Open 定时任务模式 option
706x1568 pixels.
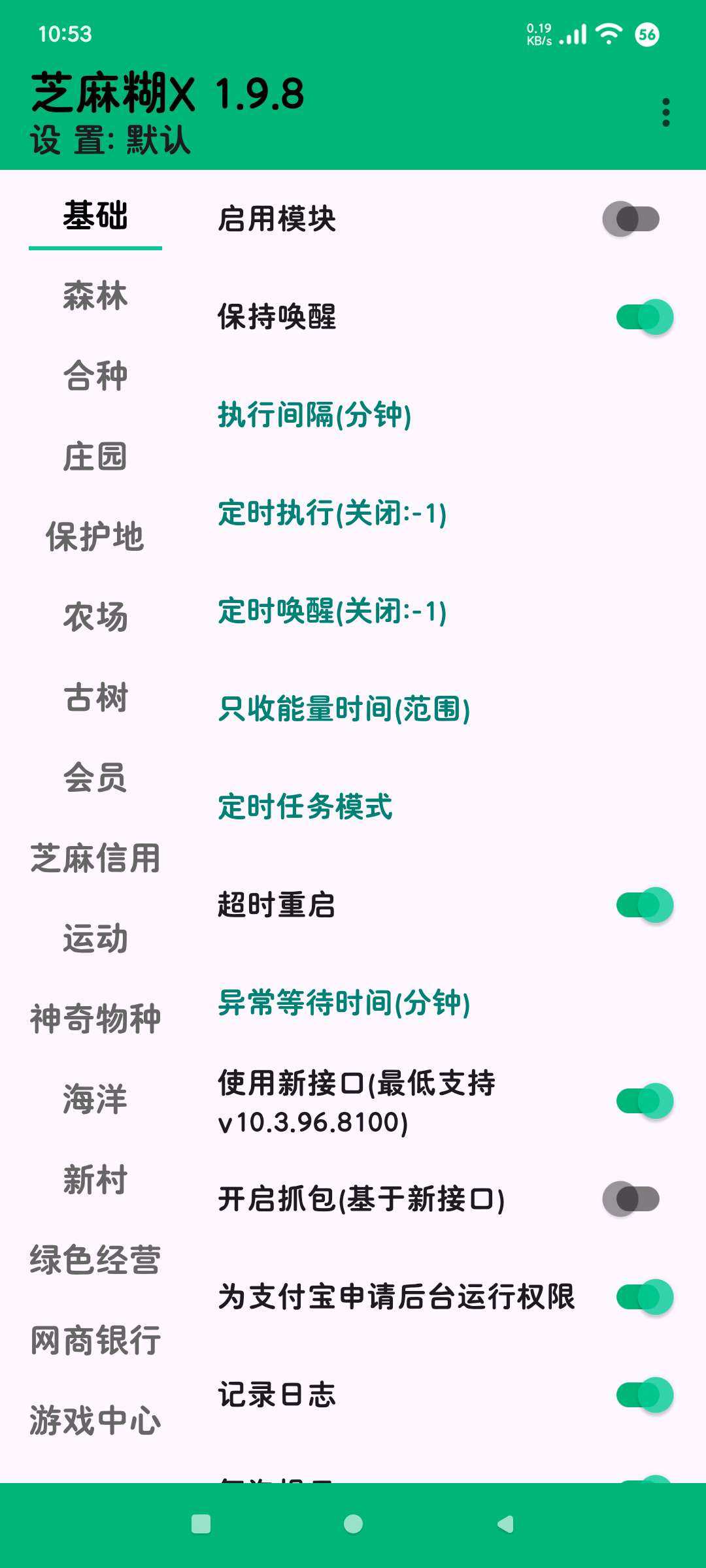click(x=305, y=807)
